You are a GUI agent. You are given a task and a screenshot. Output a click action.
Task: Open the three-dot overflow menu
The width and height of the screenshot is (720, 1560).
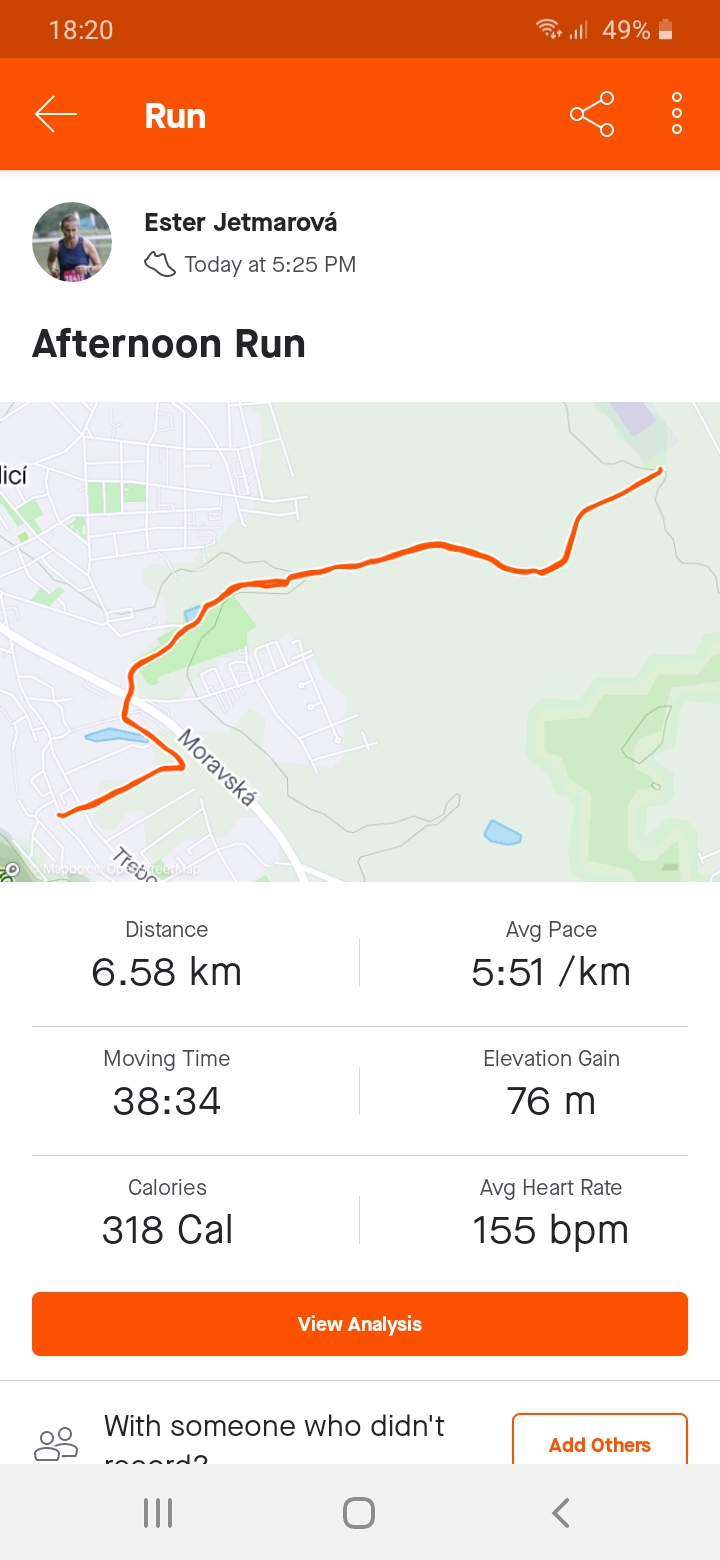[x=677, y=114]
